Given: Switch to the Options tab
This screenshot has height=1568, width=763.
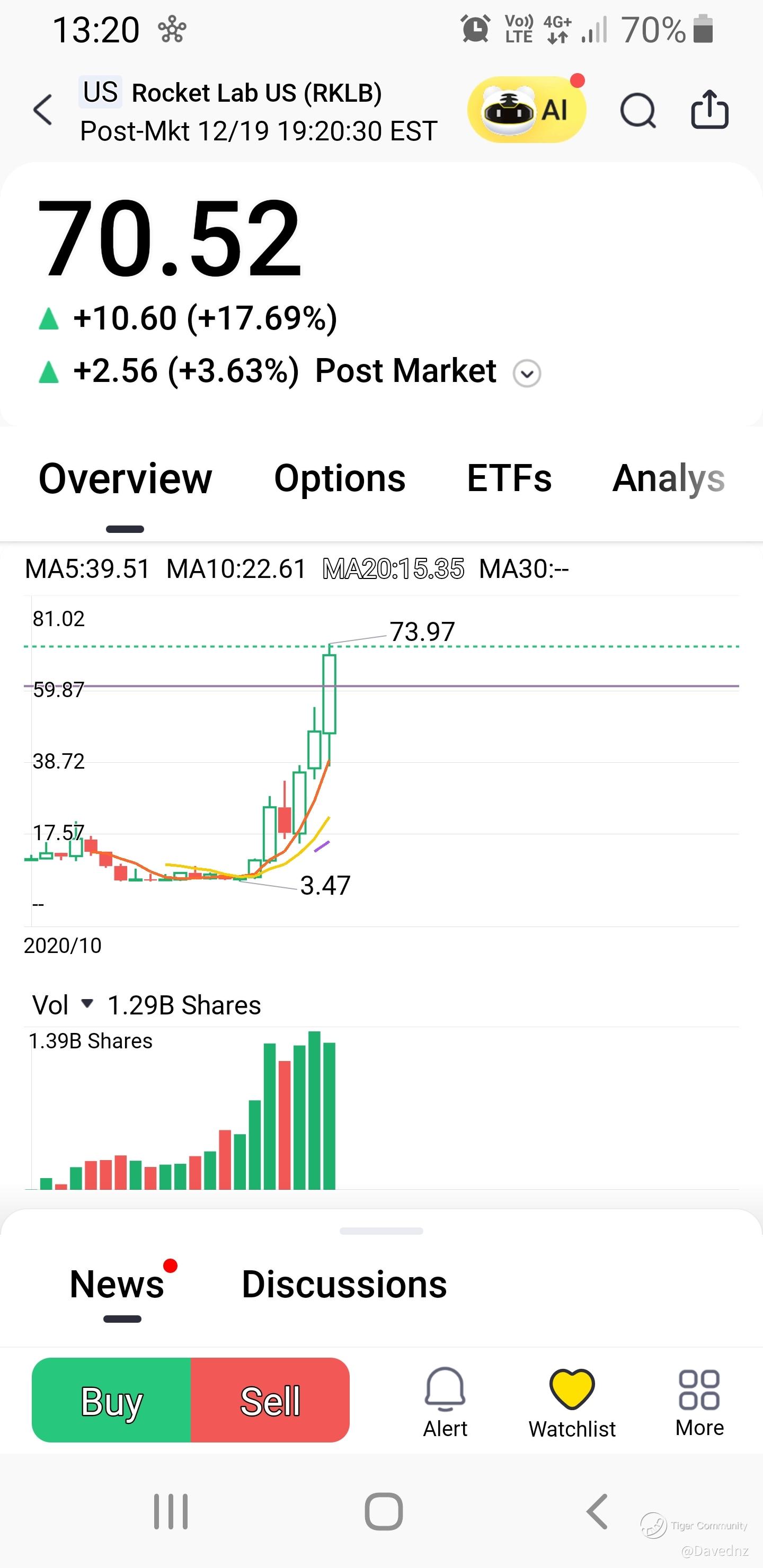Looking at the screenshot, I should pos(340,478).
